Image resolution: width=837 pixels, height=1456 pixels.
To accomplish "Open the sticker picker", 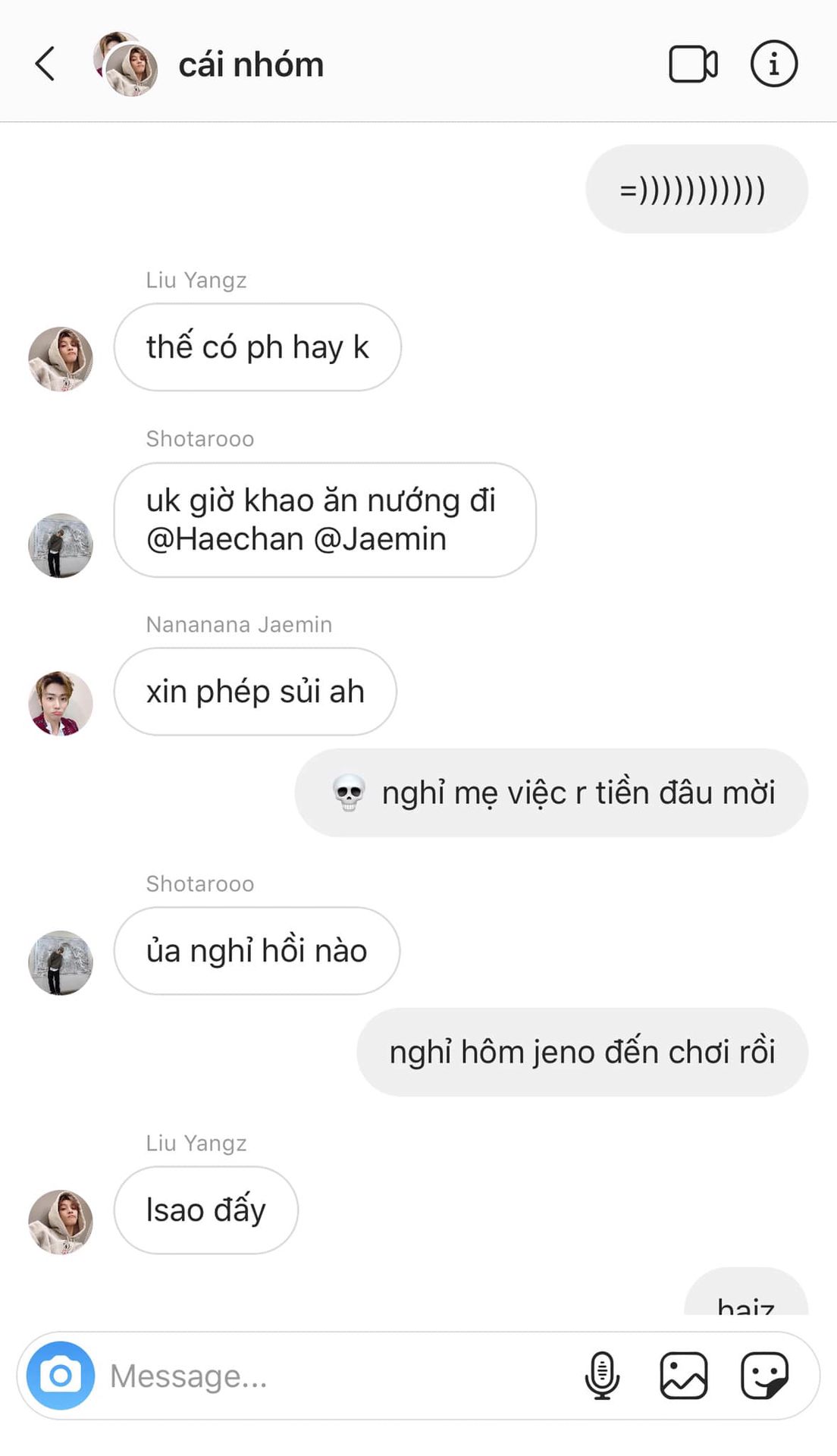I will [764, 1375].
